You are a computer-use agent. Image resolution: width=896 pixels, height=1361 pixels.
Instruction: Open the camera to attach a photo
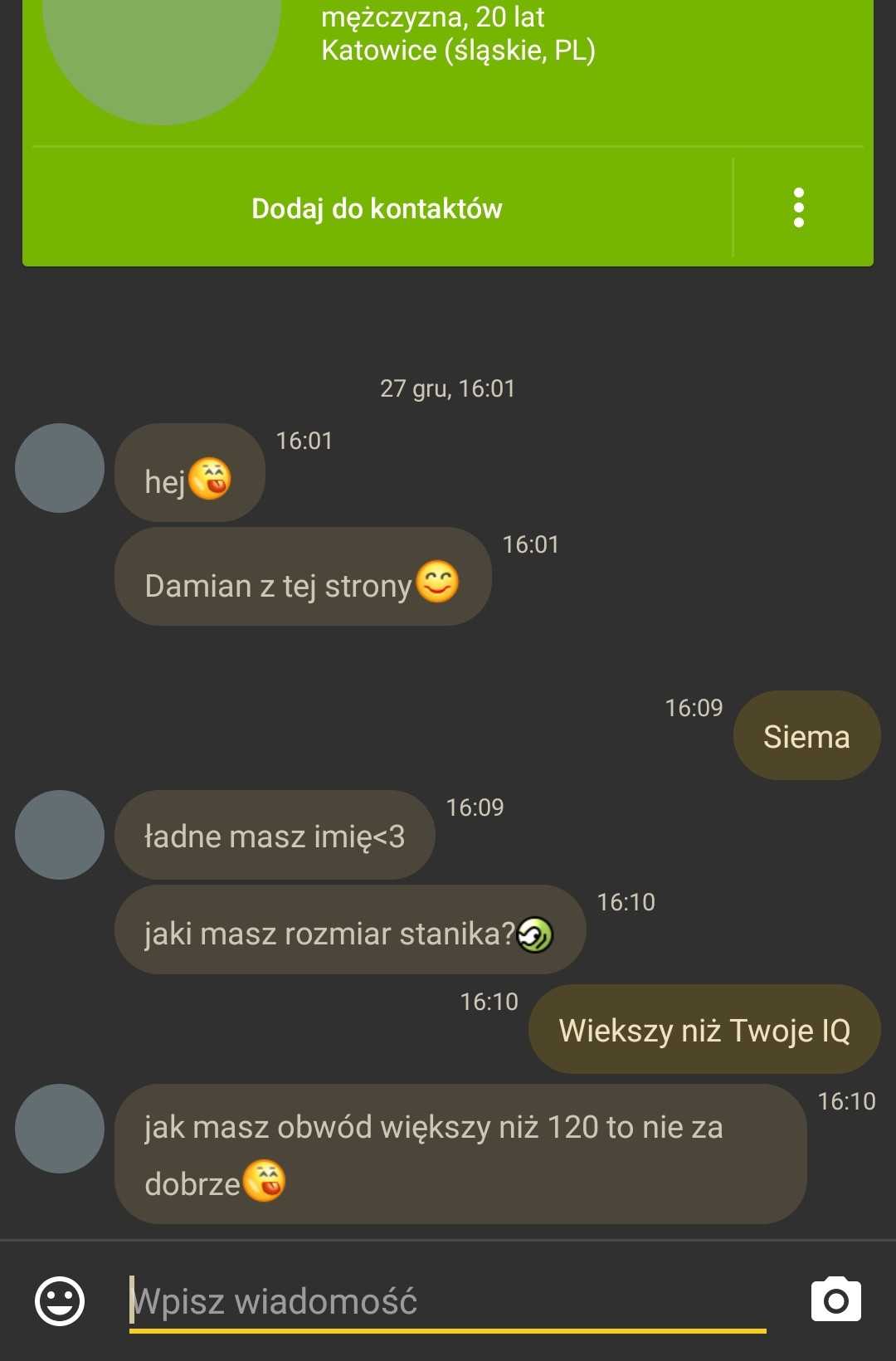(835, 1300)
